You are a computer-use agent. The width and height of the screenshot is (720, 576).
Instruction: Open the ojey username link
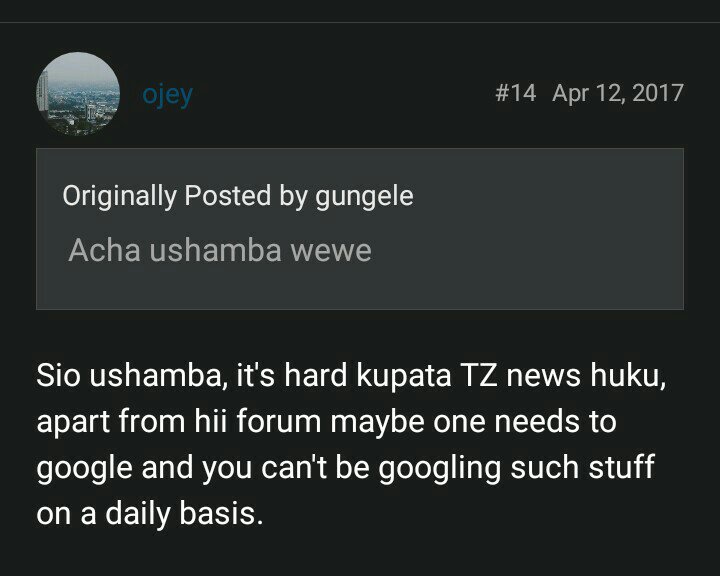[167, 95]
